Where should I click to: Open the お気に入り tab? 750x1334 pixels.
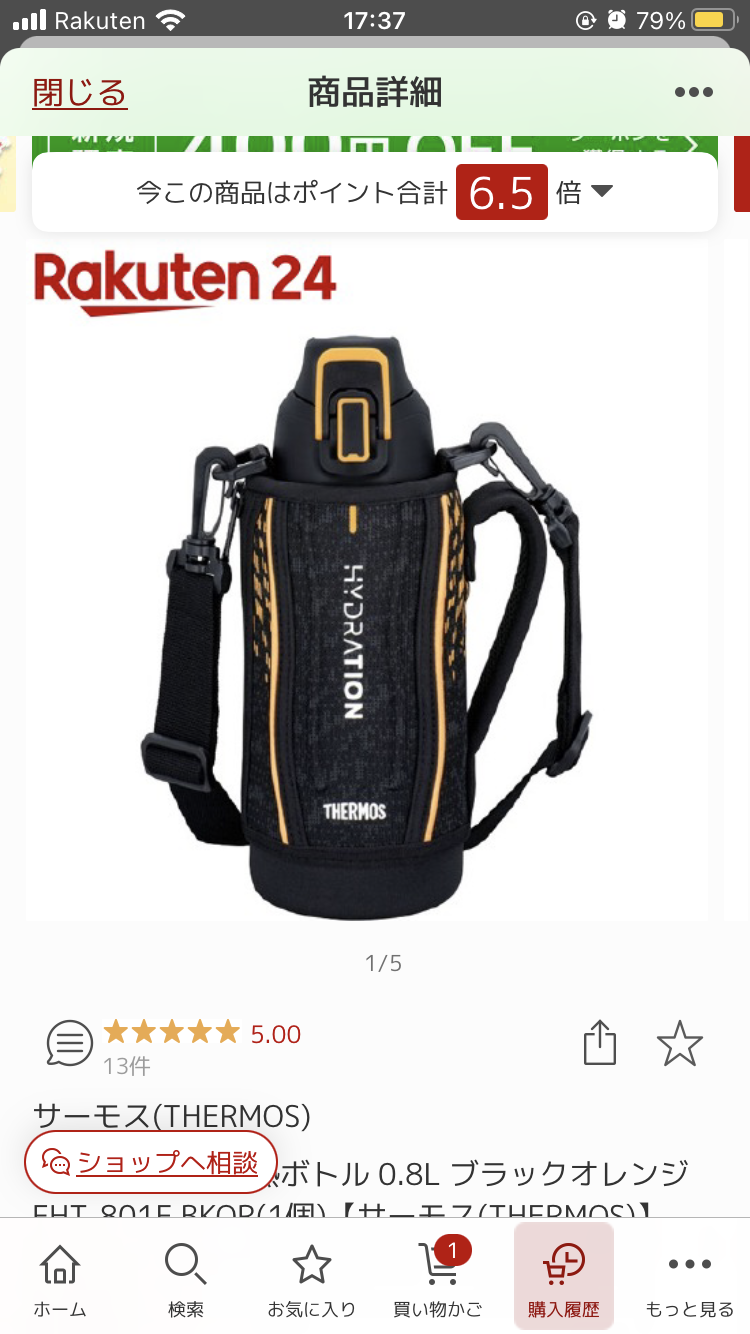[x=311, y=1280]
